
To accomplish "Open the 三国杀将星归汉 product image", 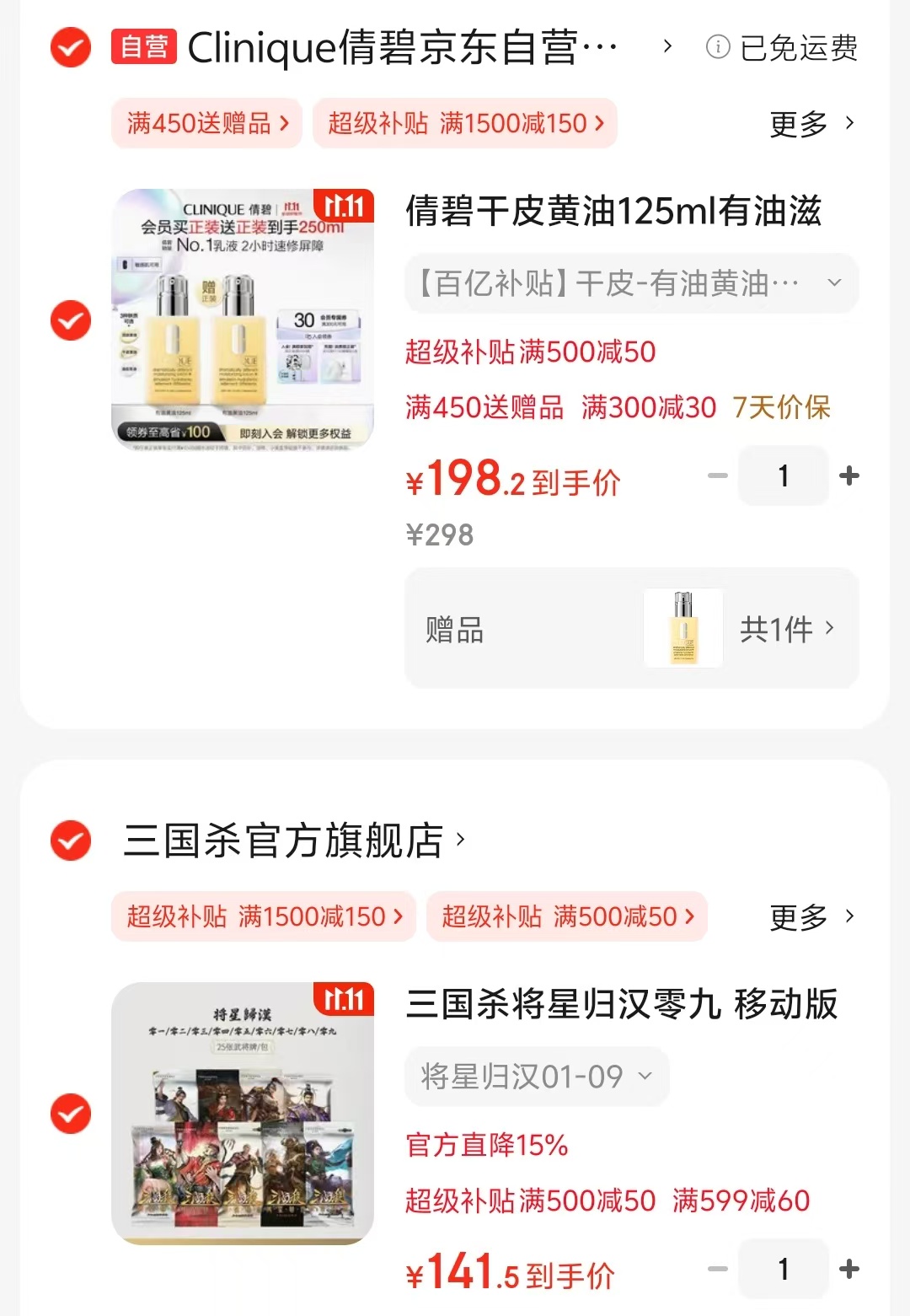I will click(243, 1113).
